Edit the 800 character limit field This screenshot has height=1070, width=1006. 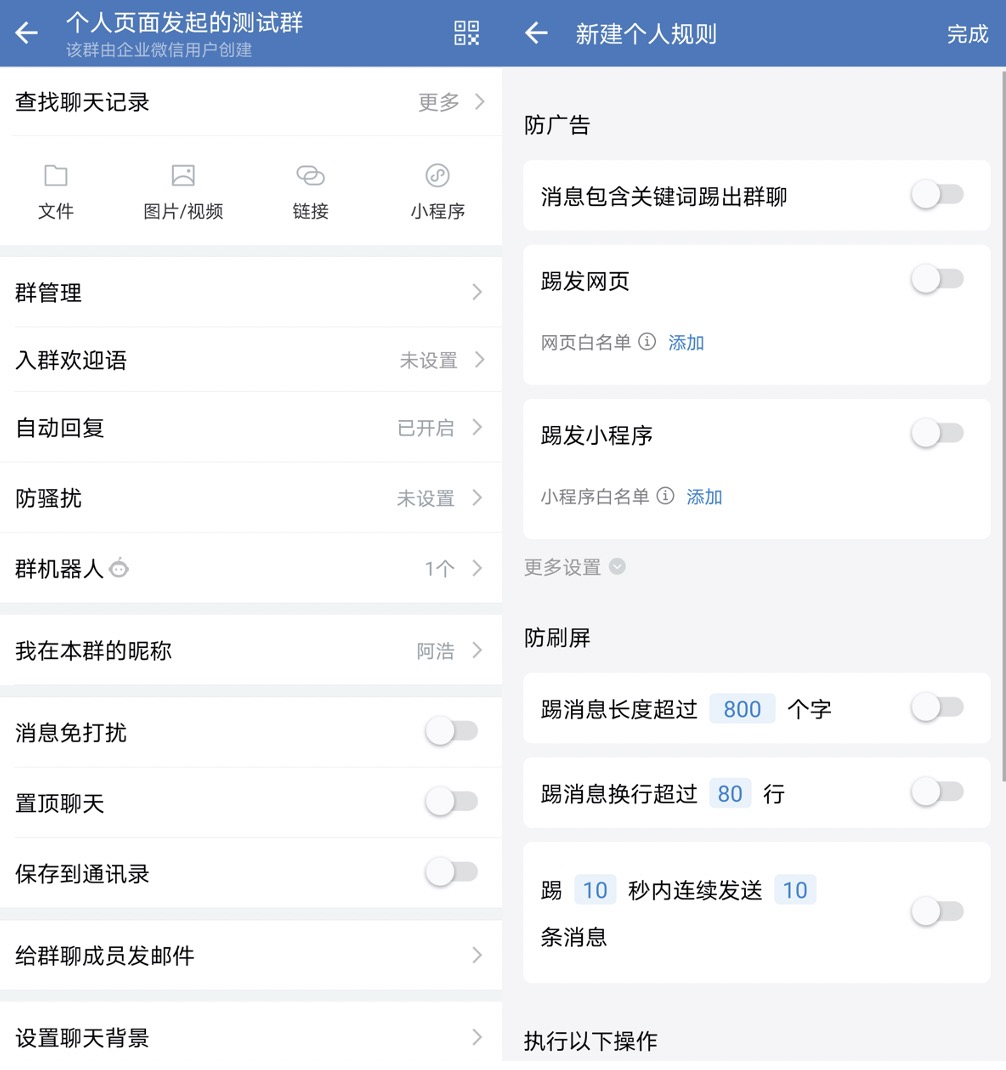tap(742, 709)
